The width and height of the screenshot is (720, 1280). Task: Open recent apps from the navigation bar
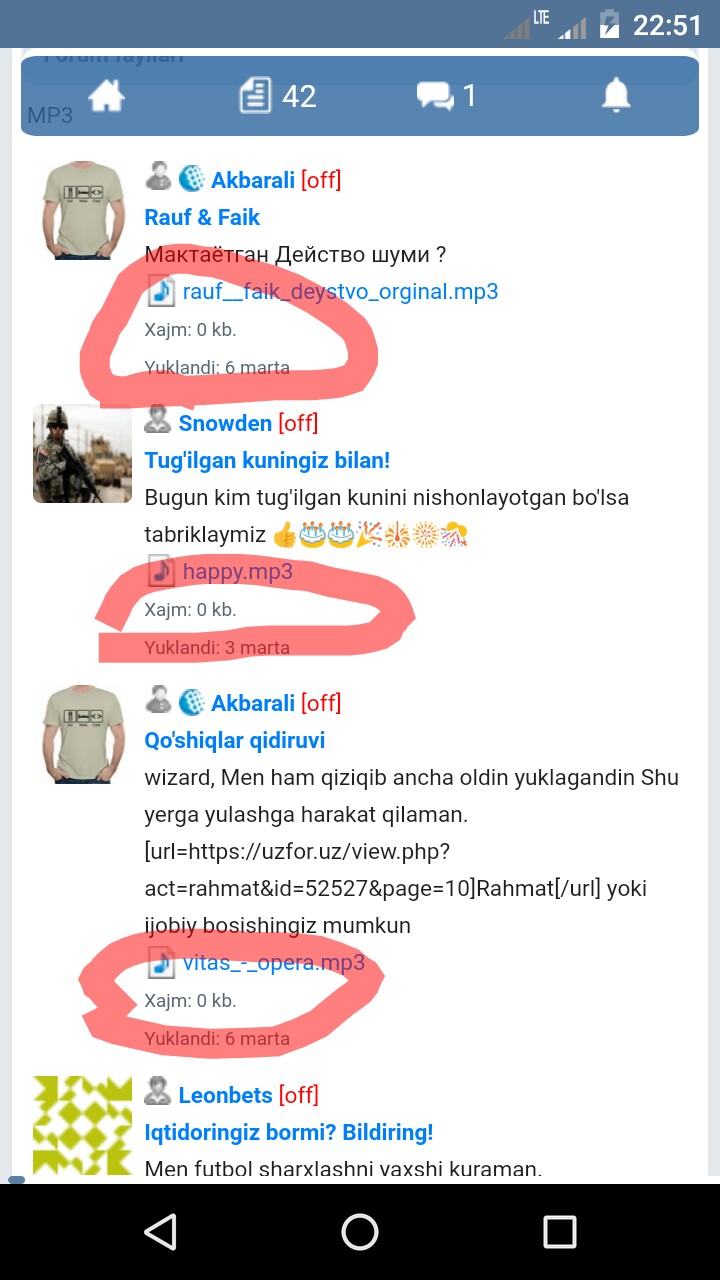559,1232
